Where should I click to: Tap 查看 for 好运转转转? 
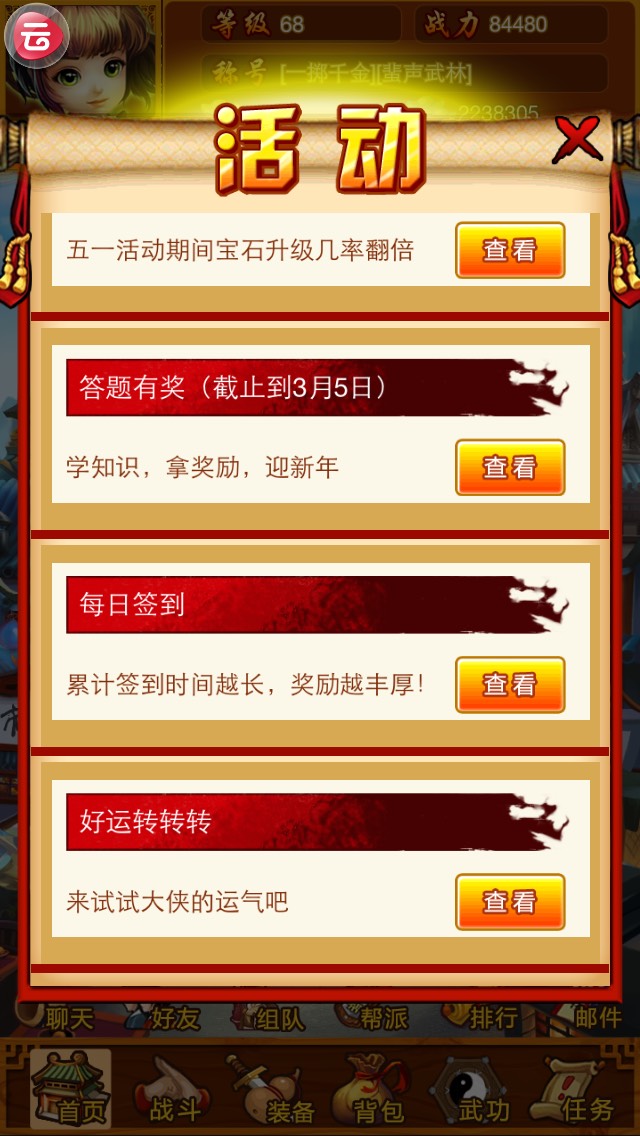click(510, 902)
